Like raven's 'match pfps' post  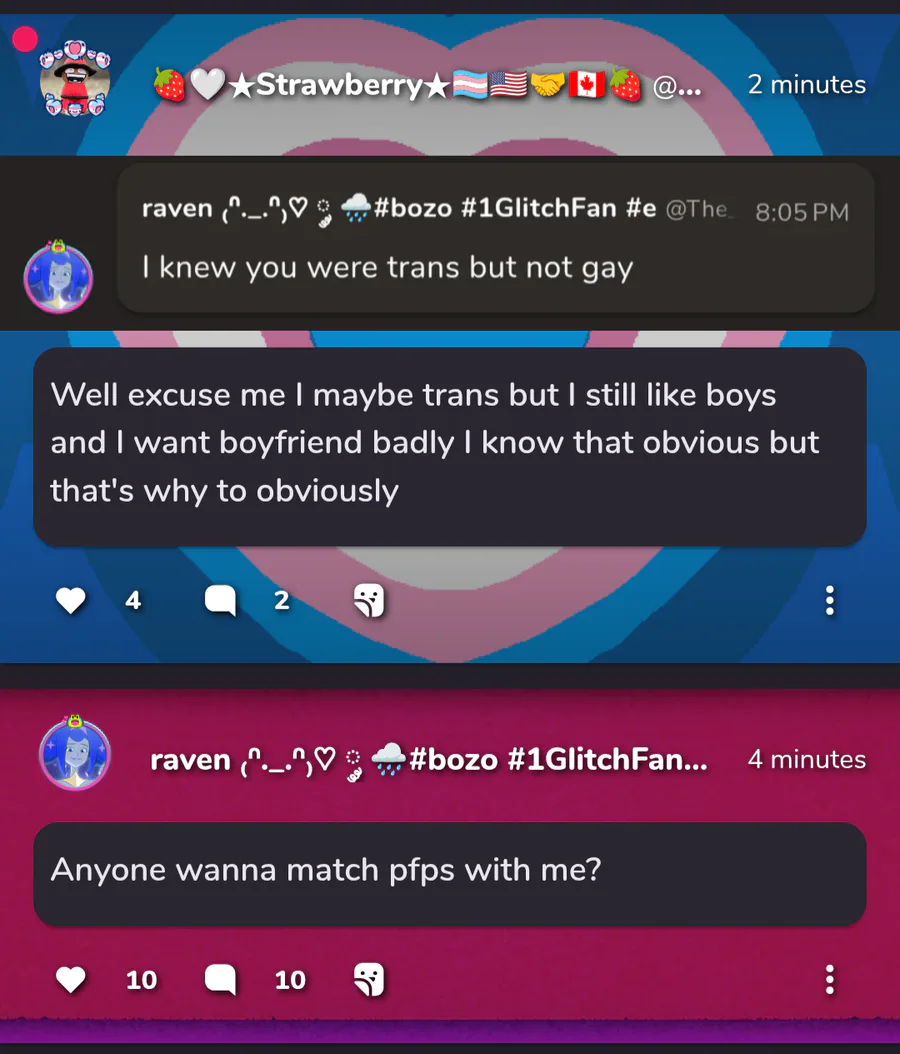point(71,979)
